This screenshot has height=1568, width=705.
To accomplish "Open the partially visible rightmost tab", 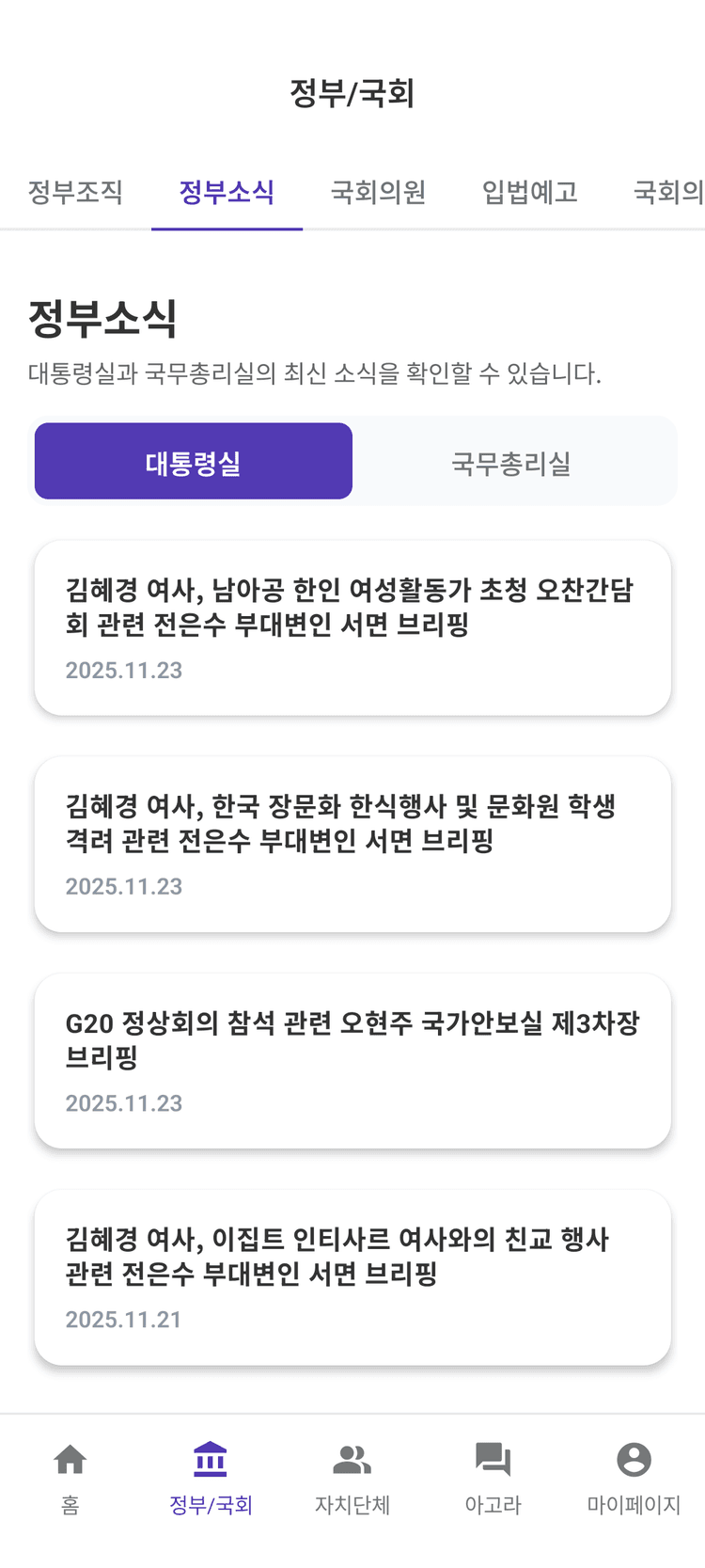I will click(669, 192).
